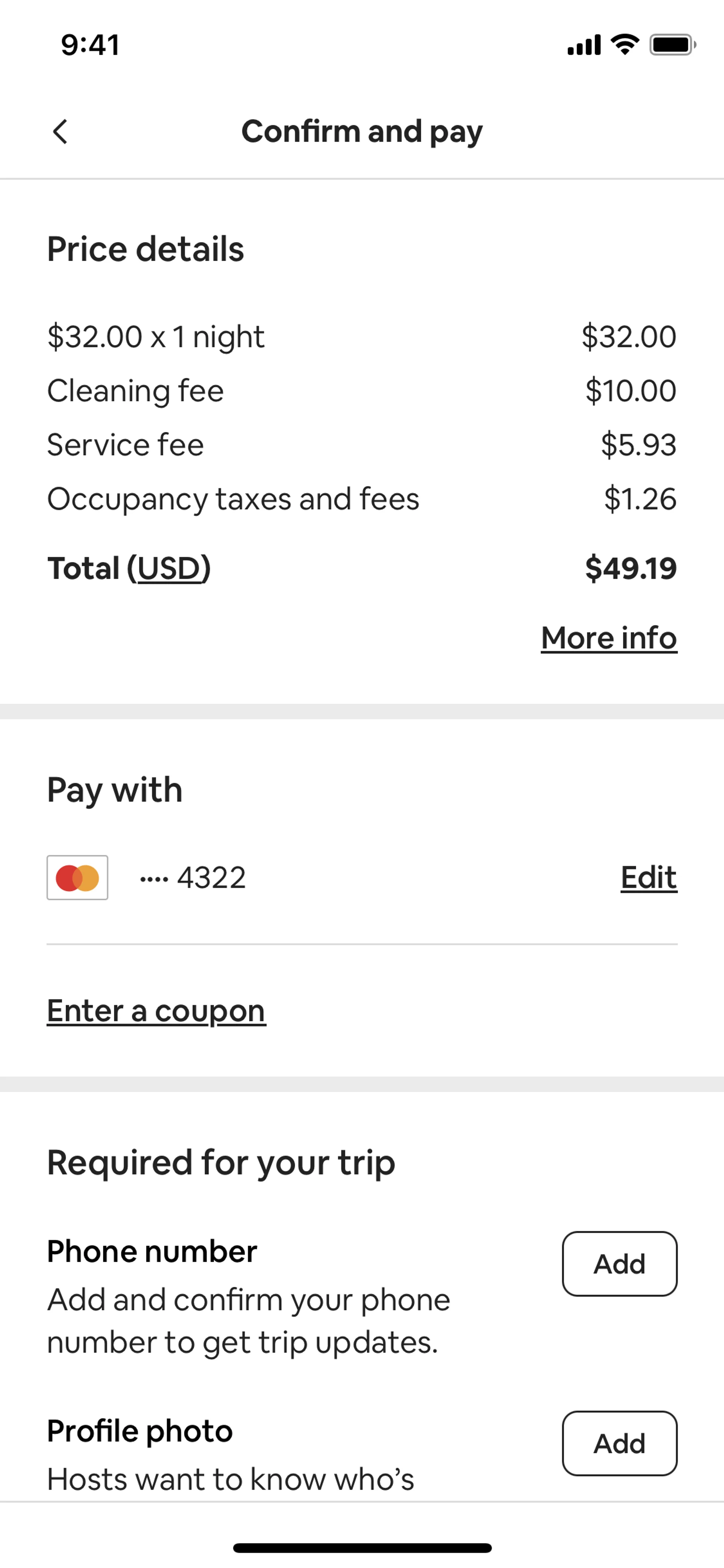Open More info on price details
The width and height of the screenshot is (724, 1568).
608,638
